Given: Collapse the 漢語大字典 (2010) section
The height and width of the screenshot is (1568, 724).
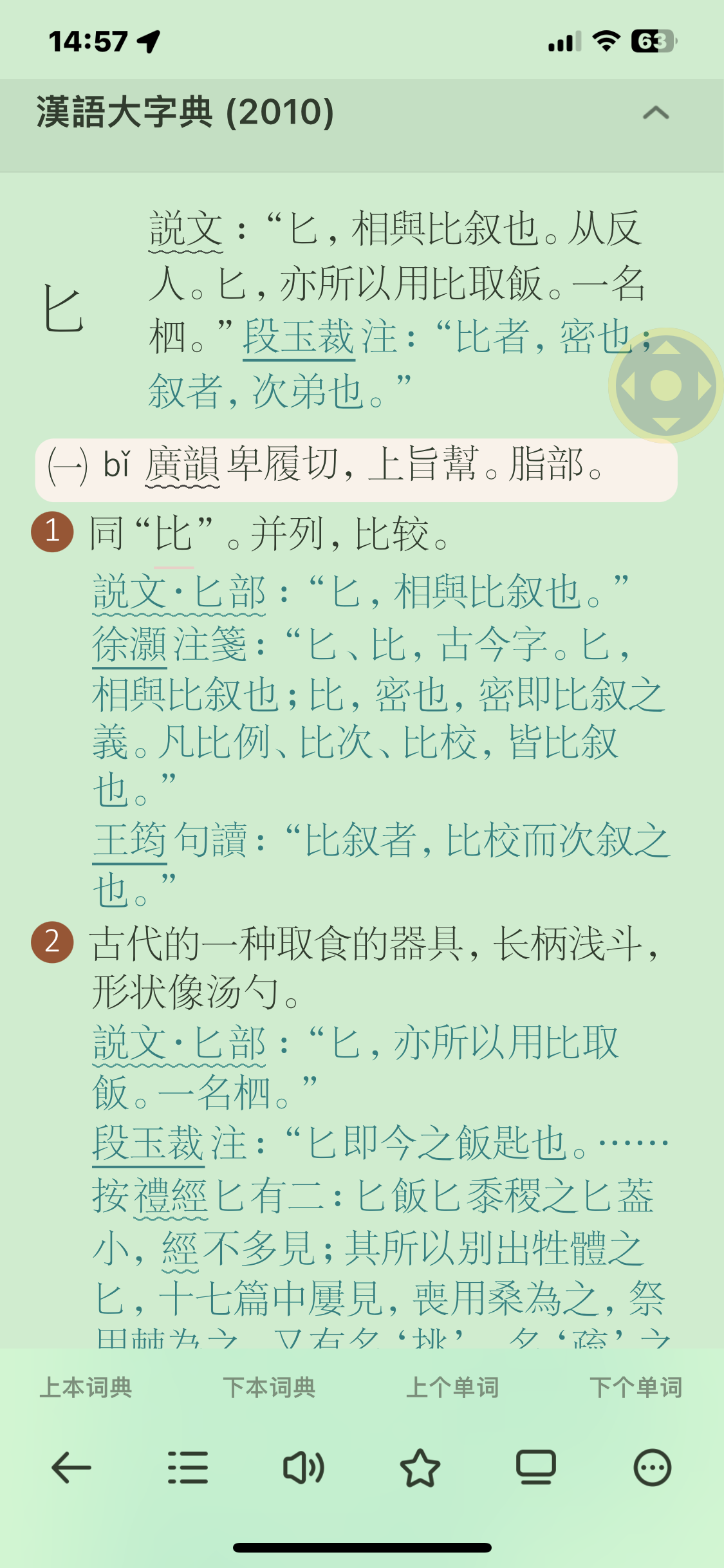Looking at the screenshot, I should click(656, 113).
